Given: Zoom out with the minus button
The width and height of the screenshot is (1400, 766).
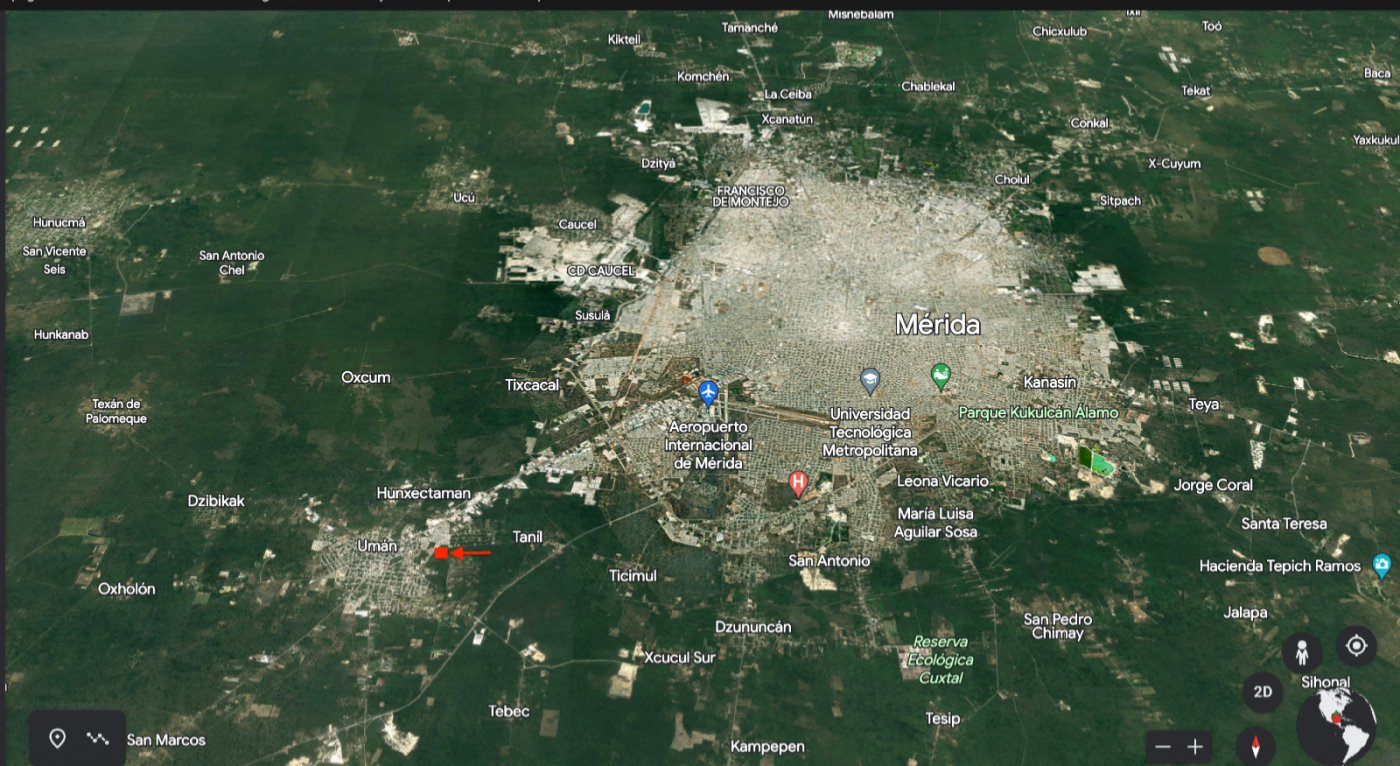Looking at the screenshot, I should pos(1162,747).
